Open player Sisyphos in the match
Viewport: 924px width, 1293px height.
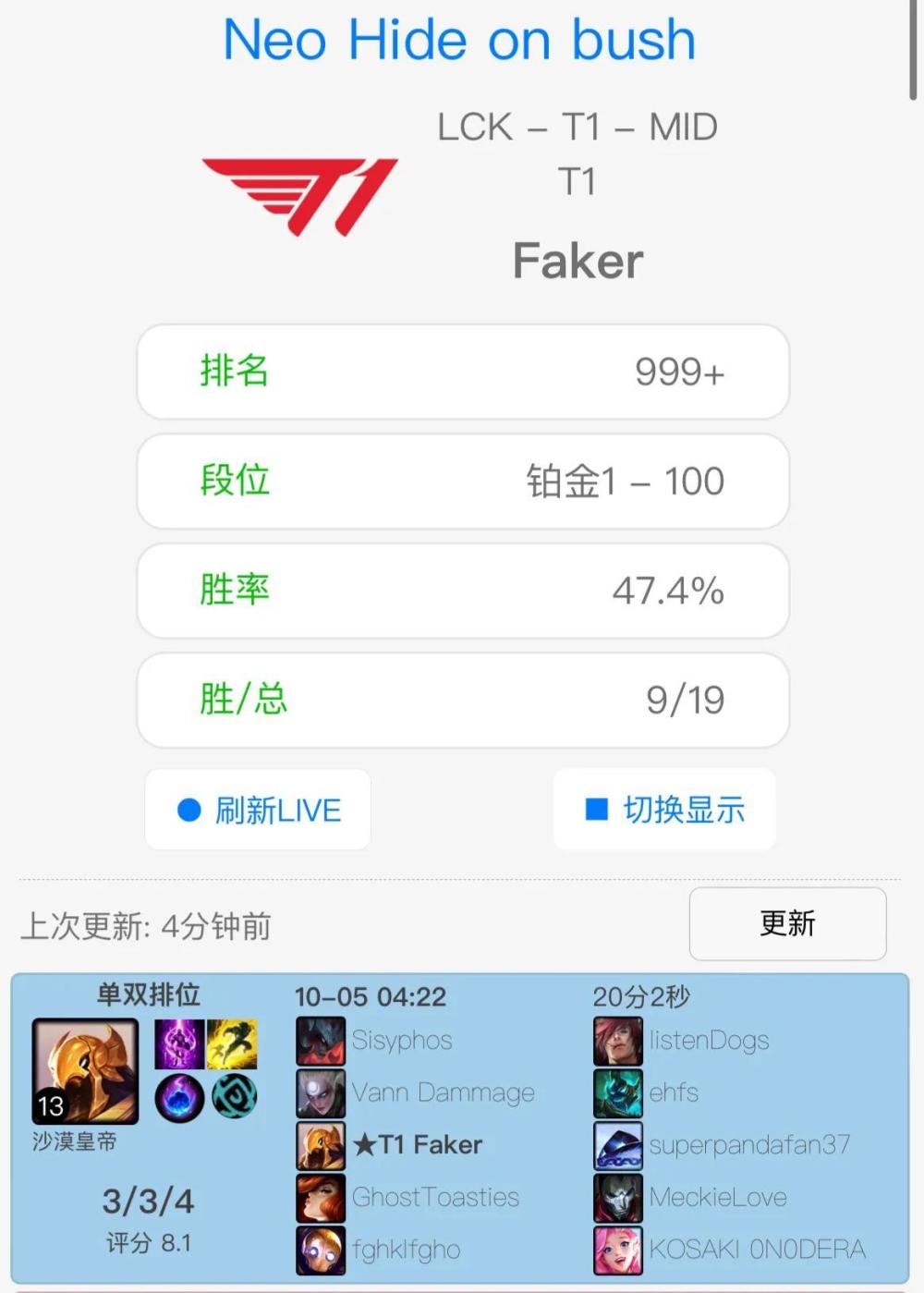point(402,1041)
